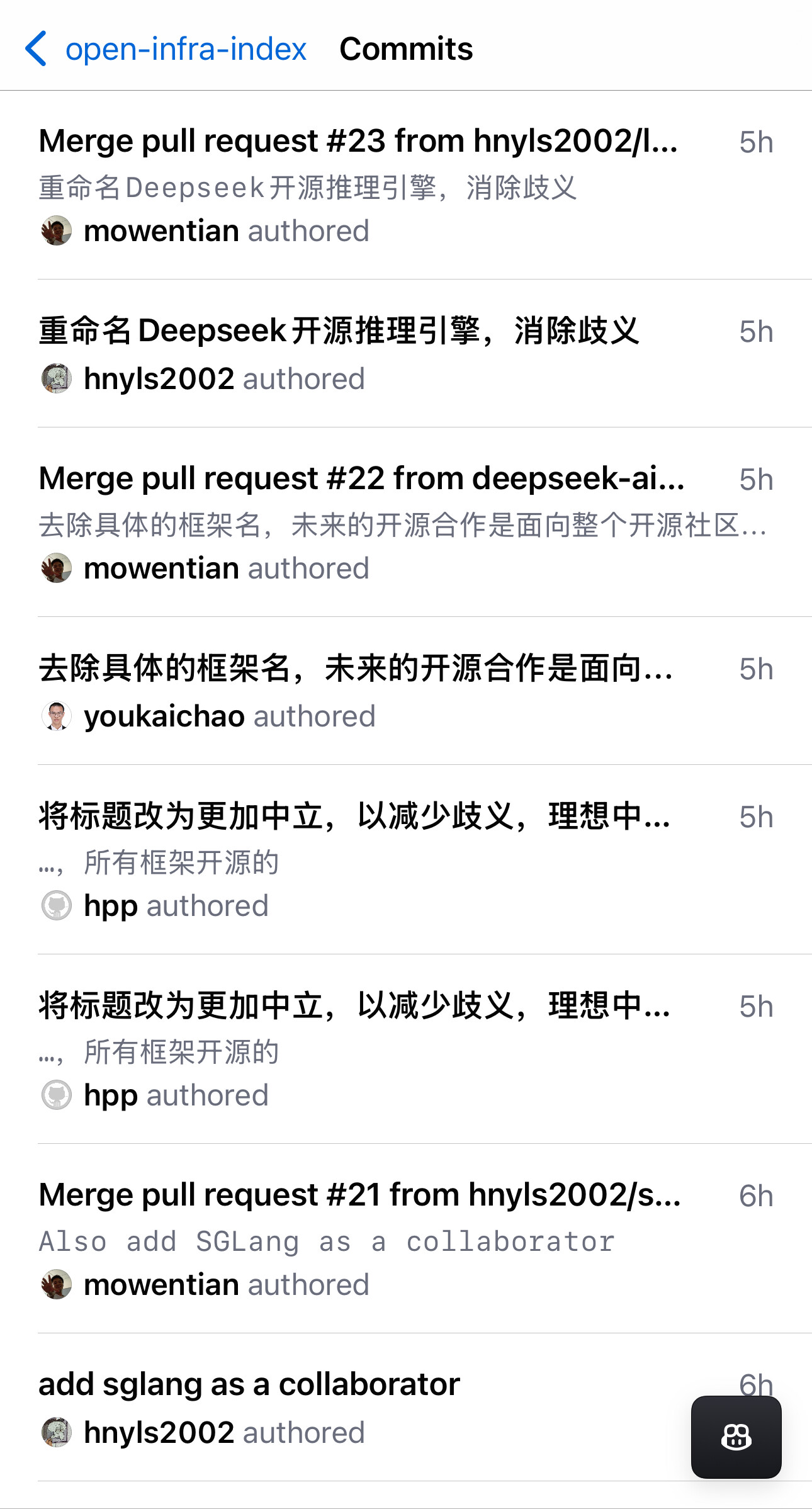View hnyls2002's commit 重命名Deepseek开源推理引擎

(406, 354)
